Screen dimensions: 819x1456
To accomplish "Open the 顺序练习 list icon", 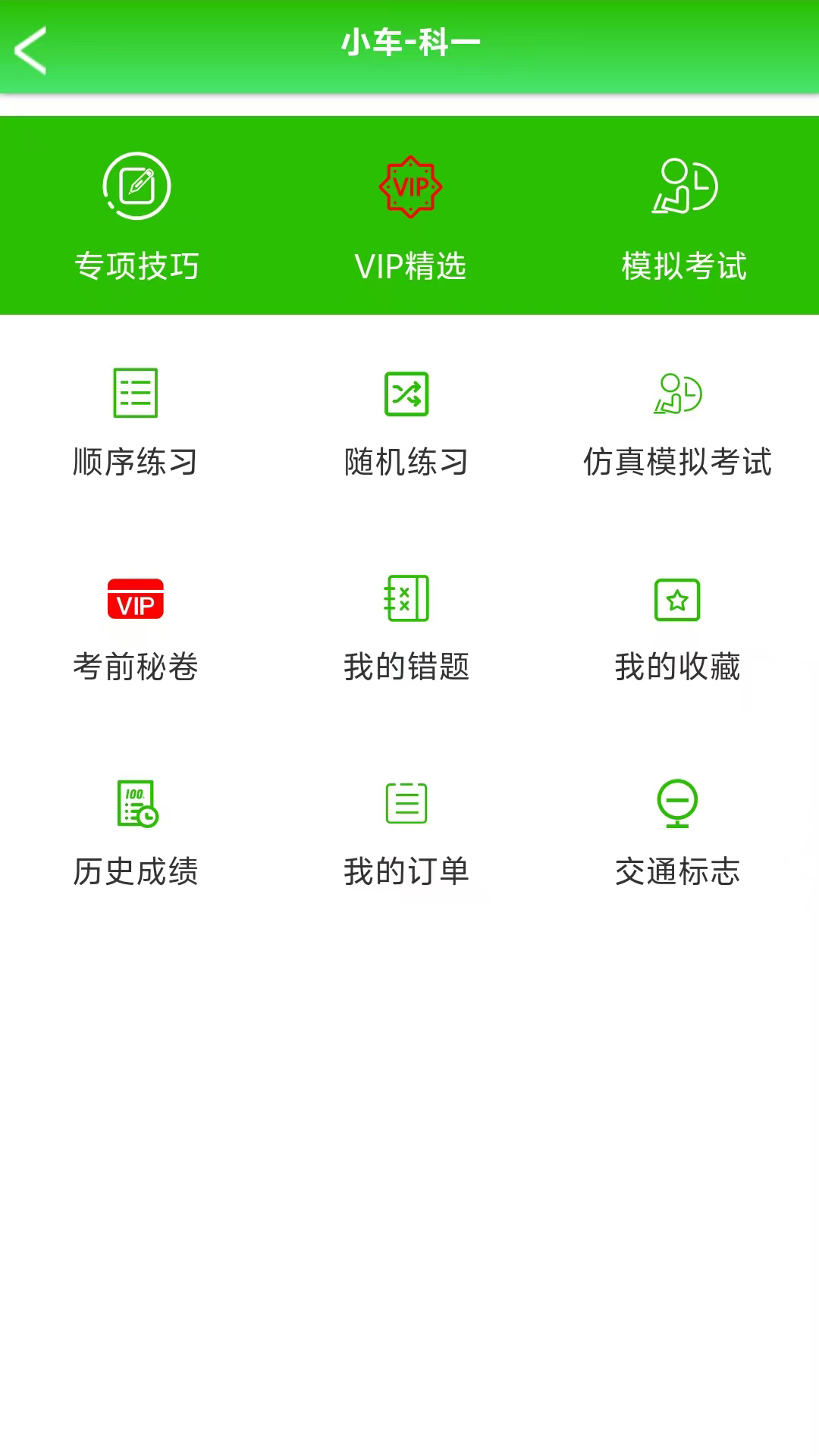I will pos(136,393).
